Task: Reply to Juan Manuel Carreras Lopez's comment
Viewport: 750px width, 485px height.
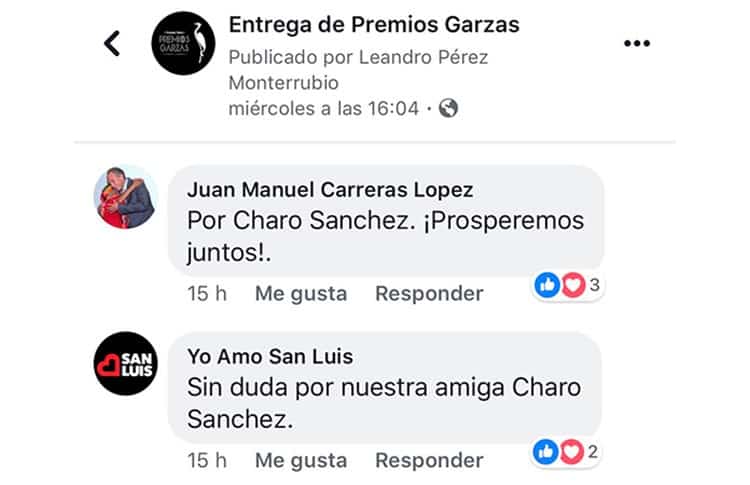Action: 429,294
